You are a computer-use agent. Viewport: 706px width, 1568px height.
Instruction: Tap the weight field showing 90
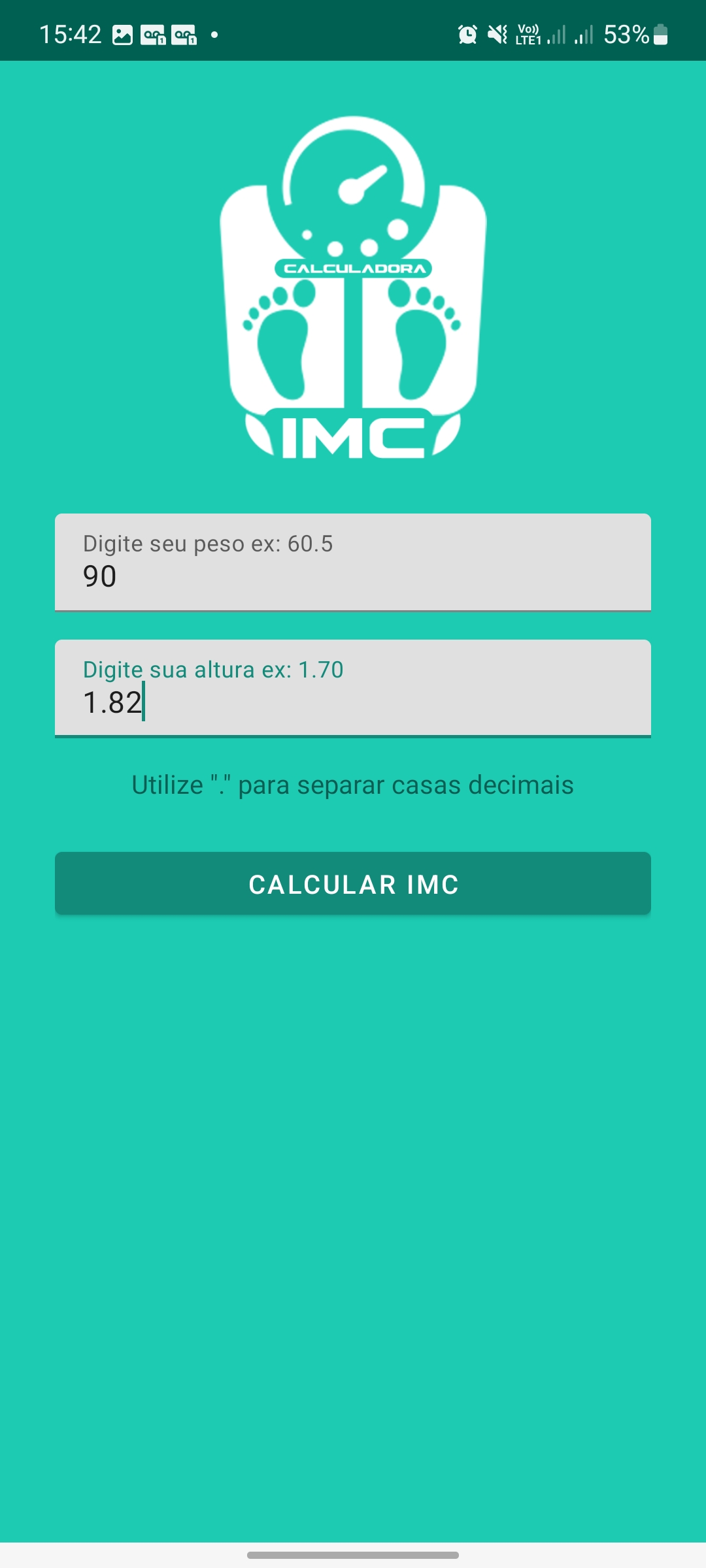point(353,563)
